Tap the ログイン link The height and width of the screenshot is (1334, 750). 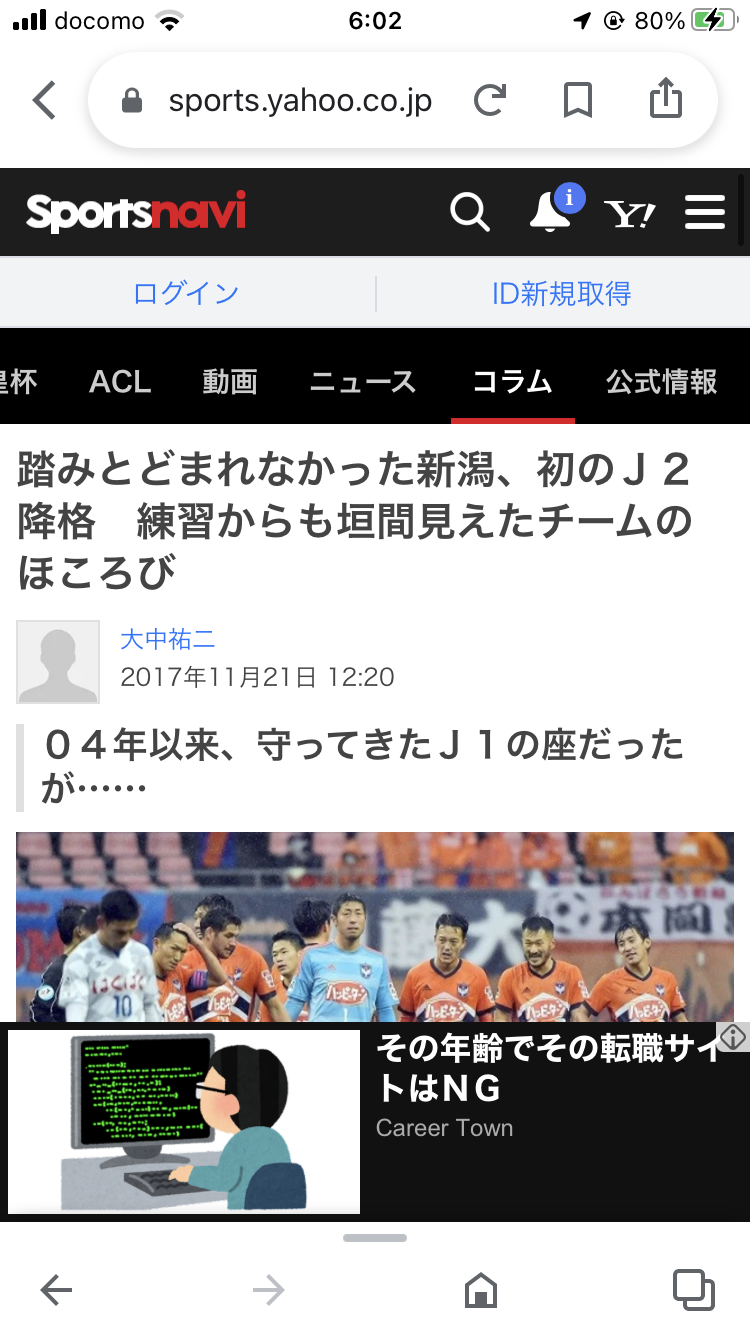[x=186, y=294]
